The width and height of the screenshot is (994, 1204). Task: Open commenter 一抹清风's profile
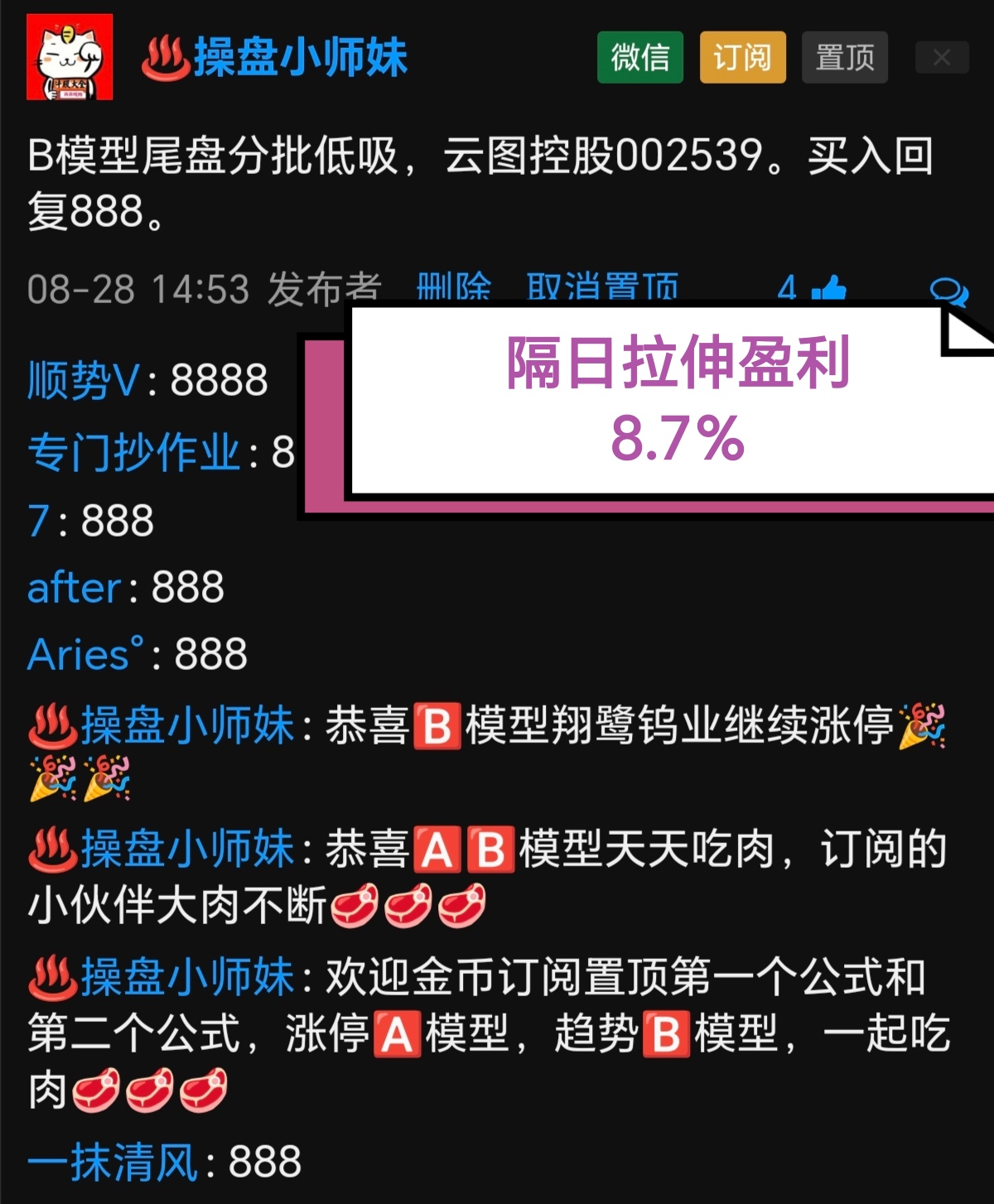point(112,1162)
